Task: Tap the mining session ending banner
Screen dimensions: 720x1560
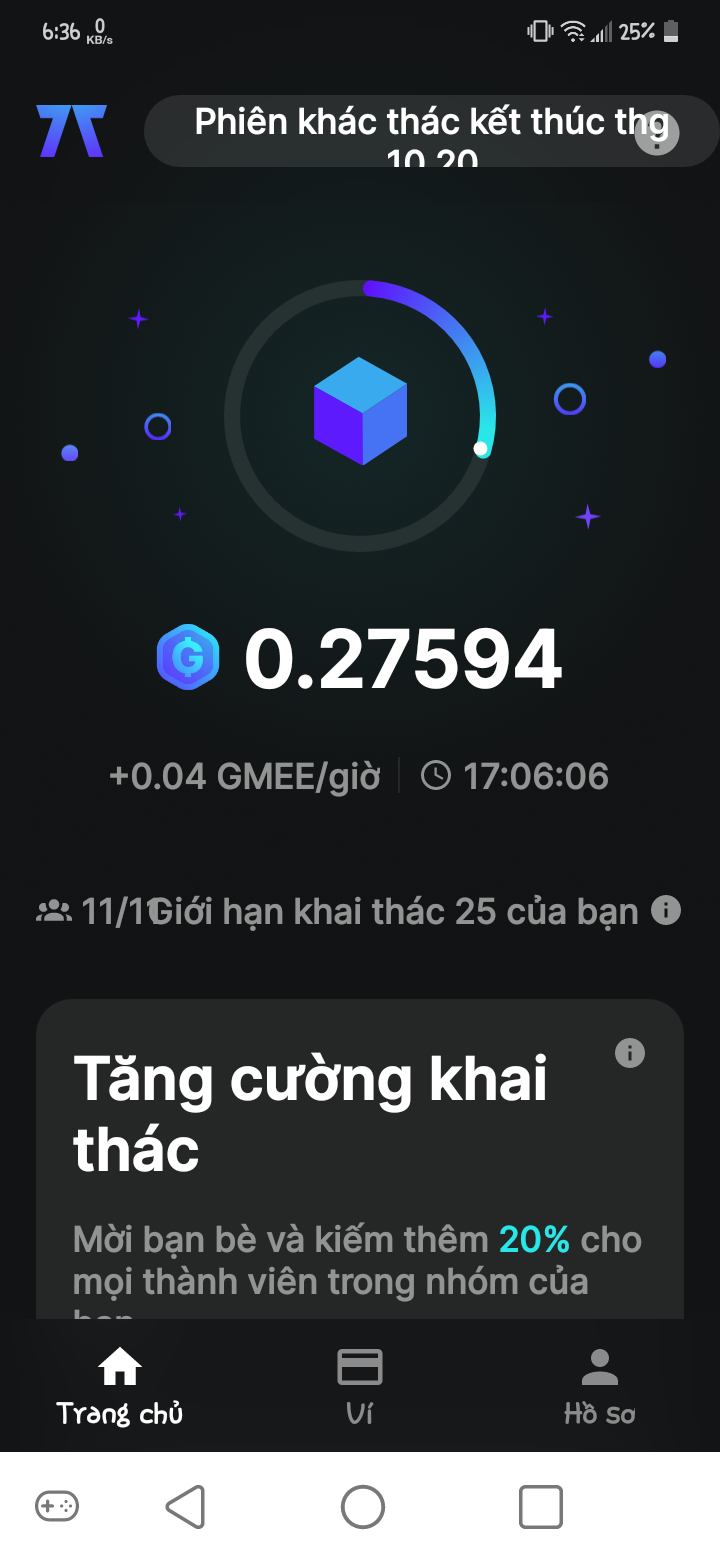Action: 400,131
